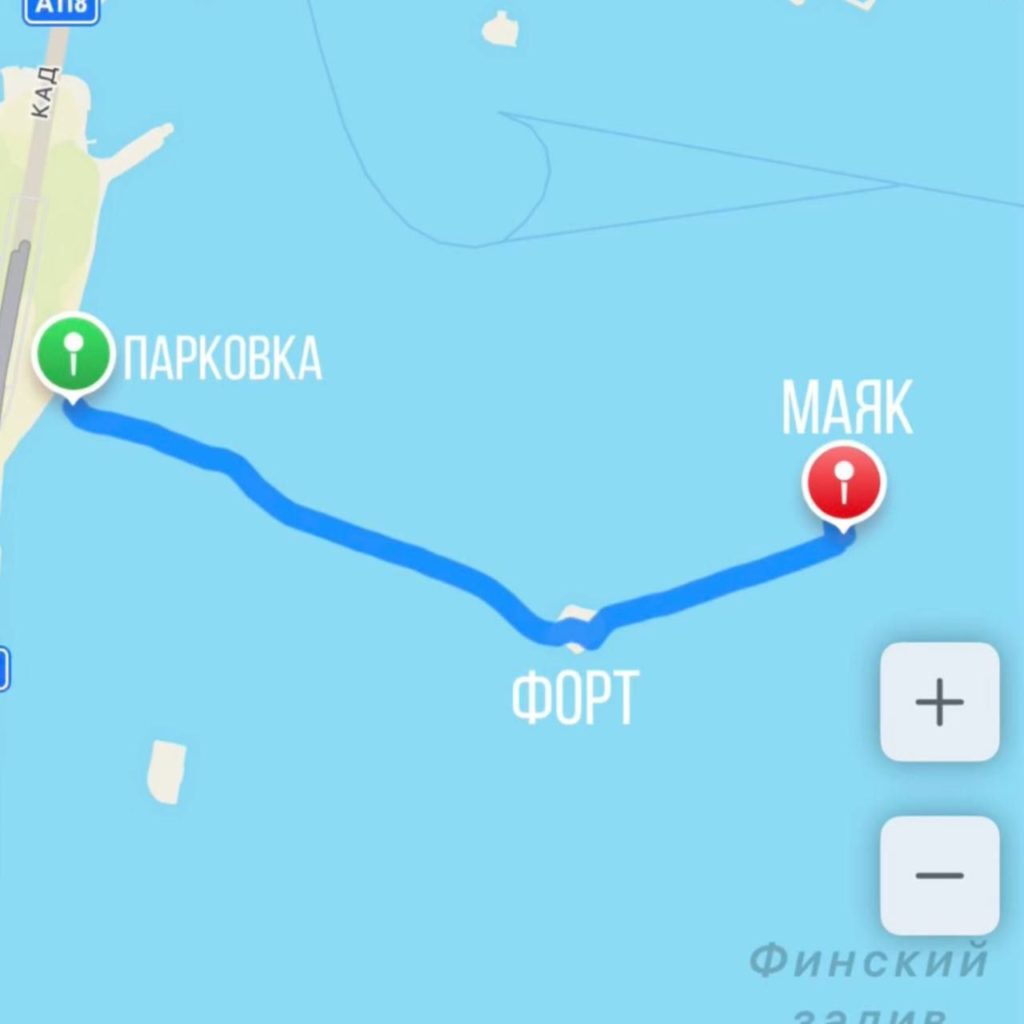This screenshot has height=1024, width=1024.
Task: Zoom out of the map
Action: point(939,875)
